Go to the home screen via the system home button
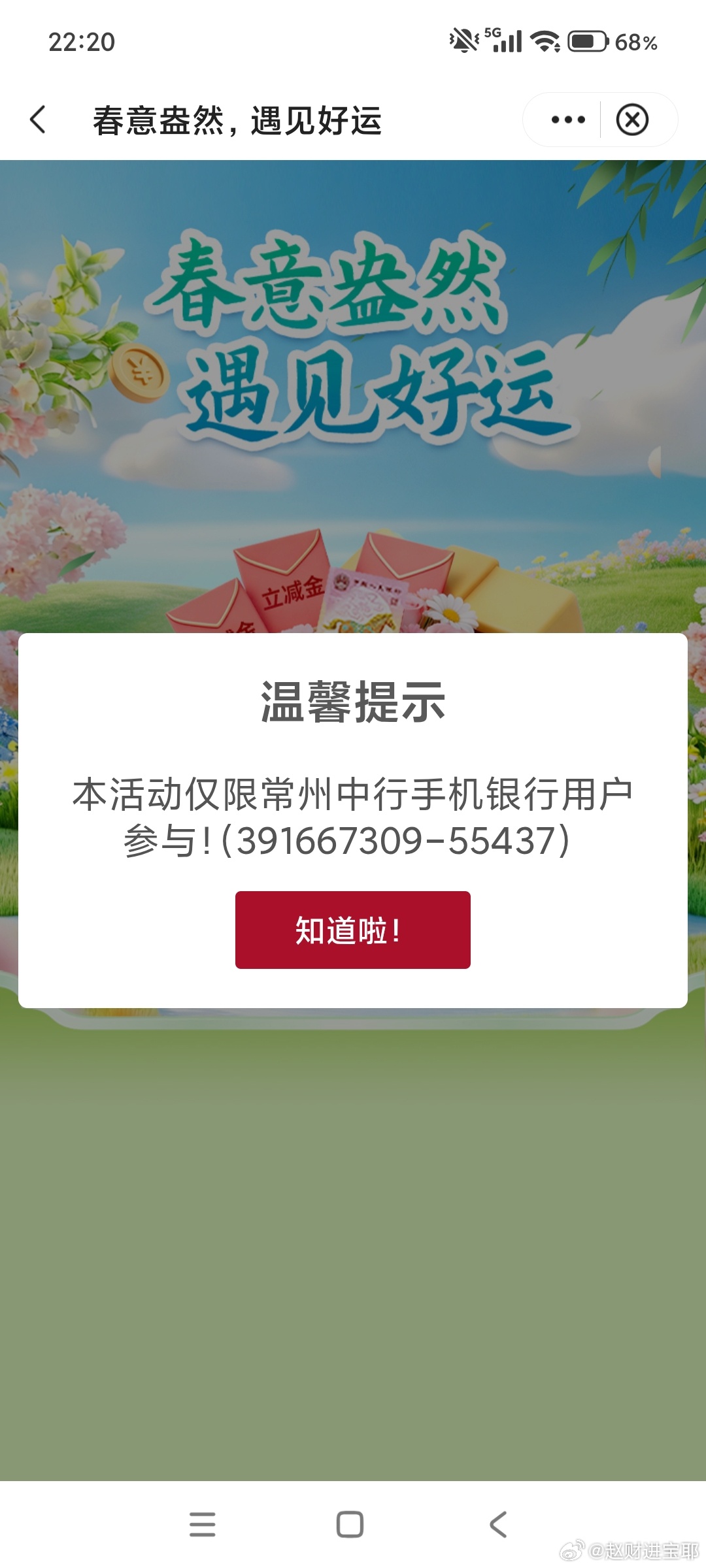Image resolution: width=706 pixels, height=1568 pixels. [350, 1524]
